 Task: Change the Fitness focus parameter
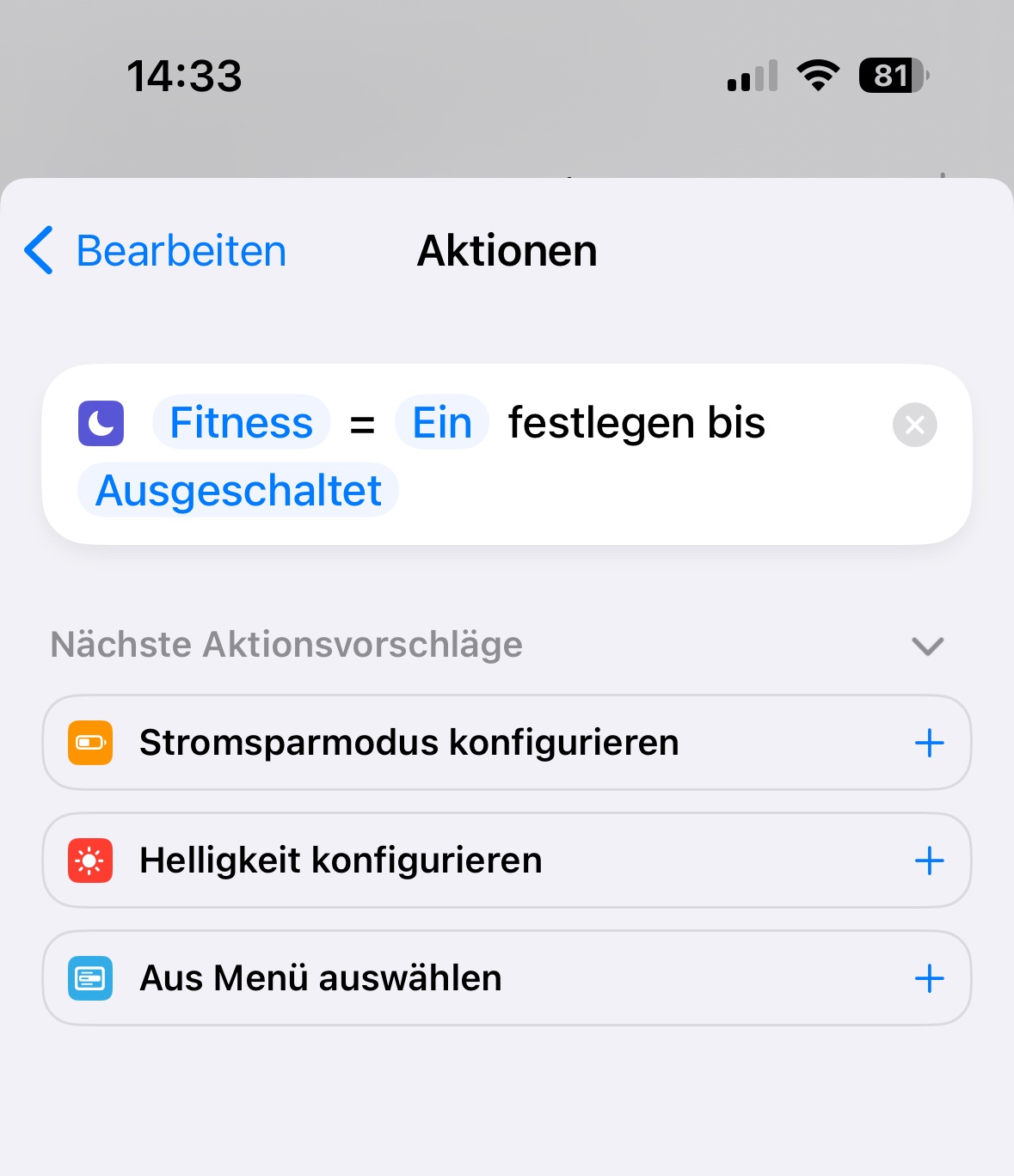coord(241,423)
